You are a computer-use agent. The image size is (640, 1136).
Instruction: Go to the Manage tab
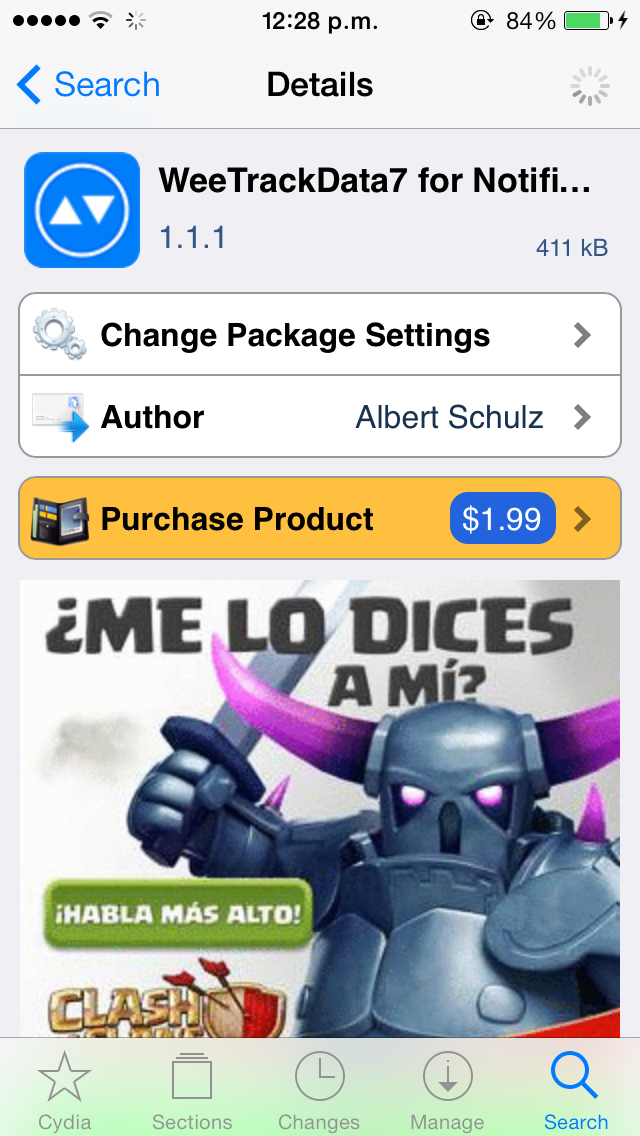point(447,1090)
